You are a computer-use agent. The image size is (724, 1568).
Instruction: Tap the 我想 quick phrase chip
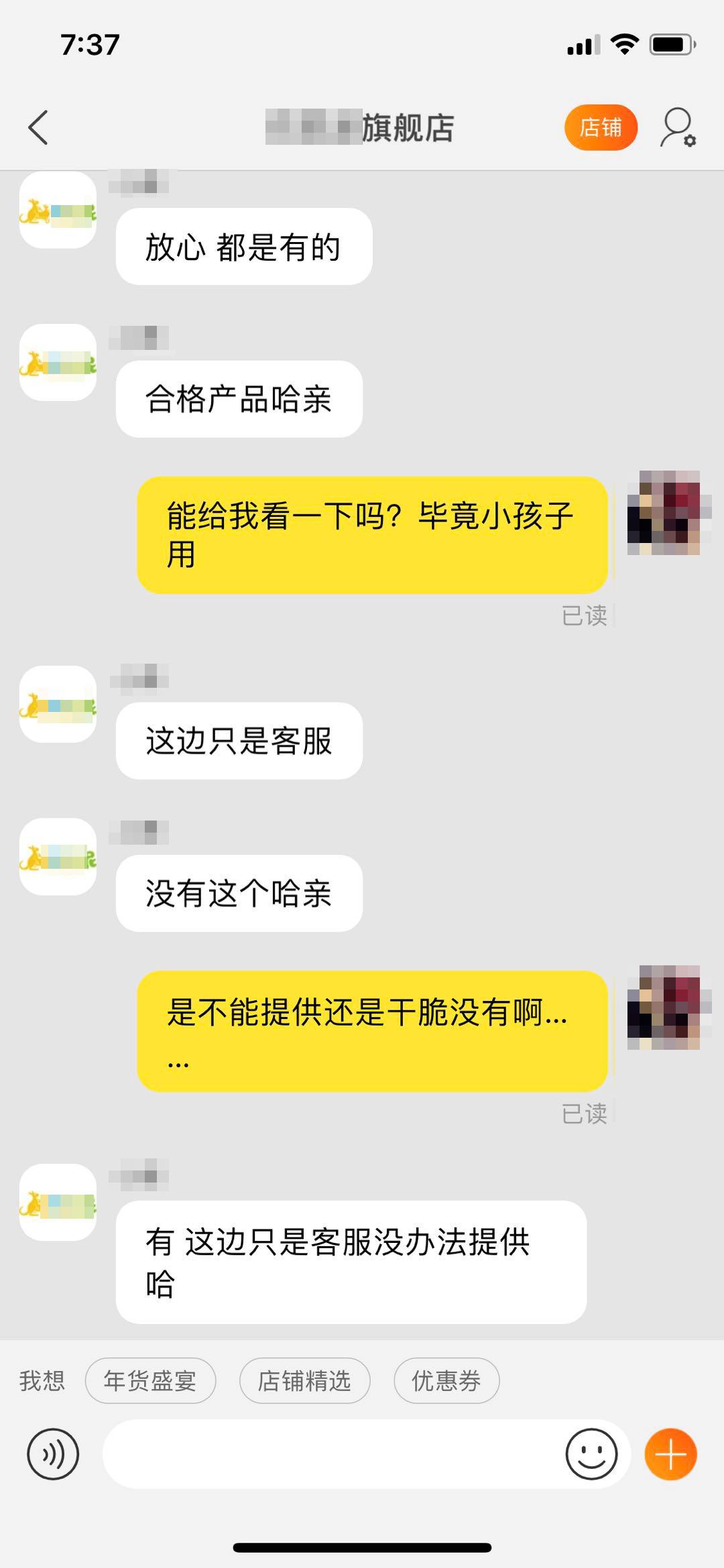[x=42, y=1381]
